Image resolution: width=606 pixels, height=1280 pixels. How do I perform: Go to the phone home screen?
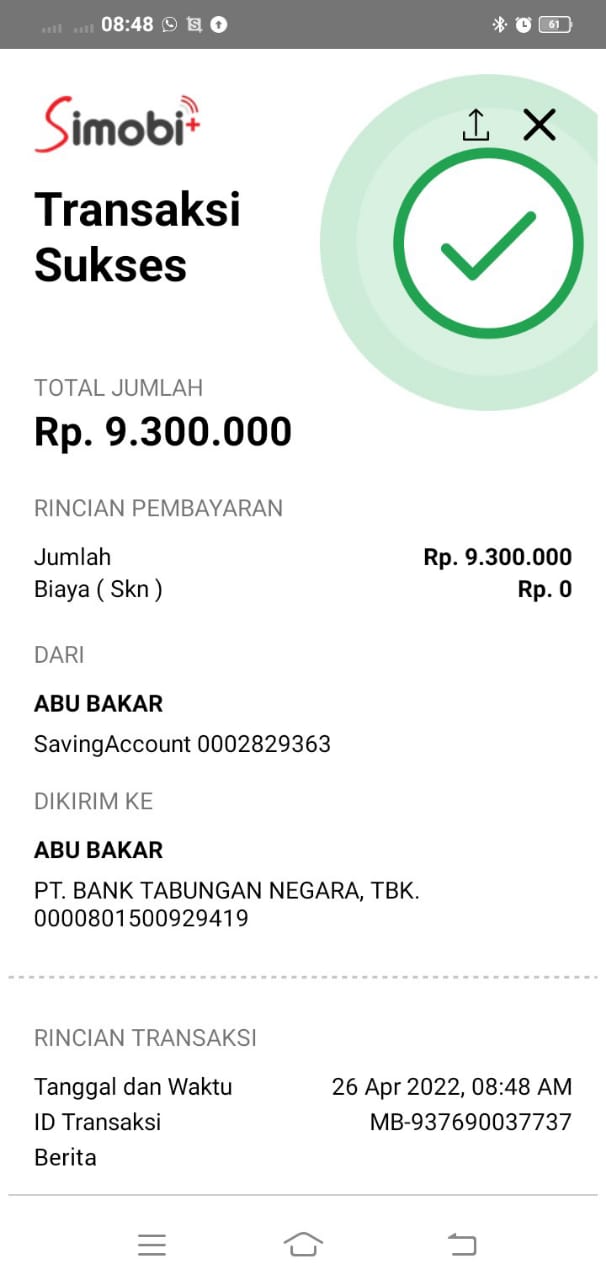click(303, 1244)
